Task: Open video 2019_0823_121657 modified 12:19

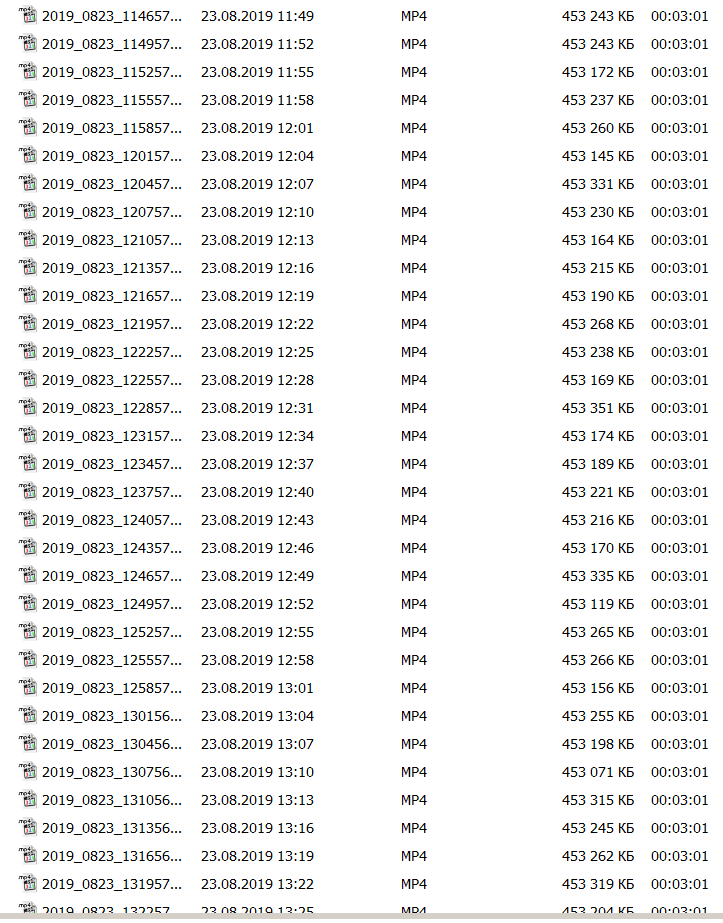Action: click(112, 296)
